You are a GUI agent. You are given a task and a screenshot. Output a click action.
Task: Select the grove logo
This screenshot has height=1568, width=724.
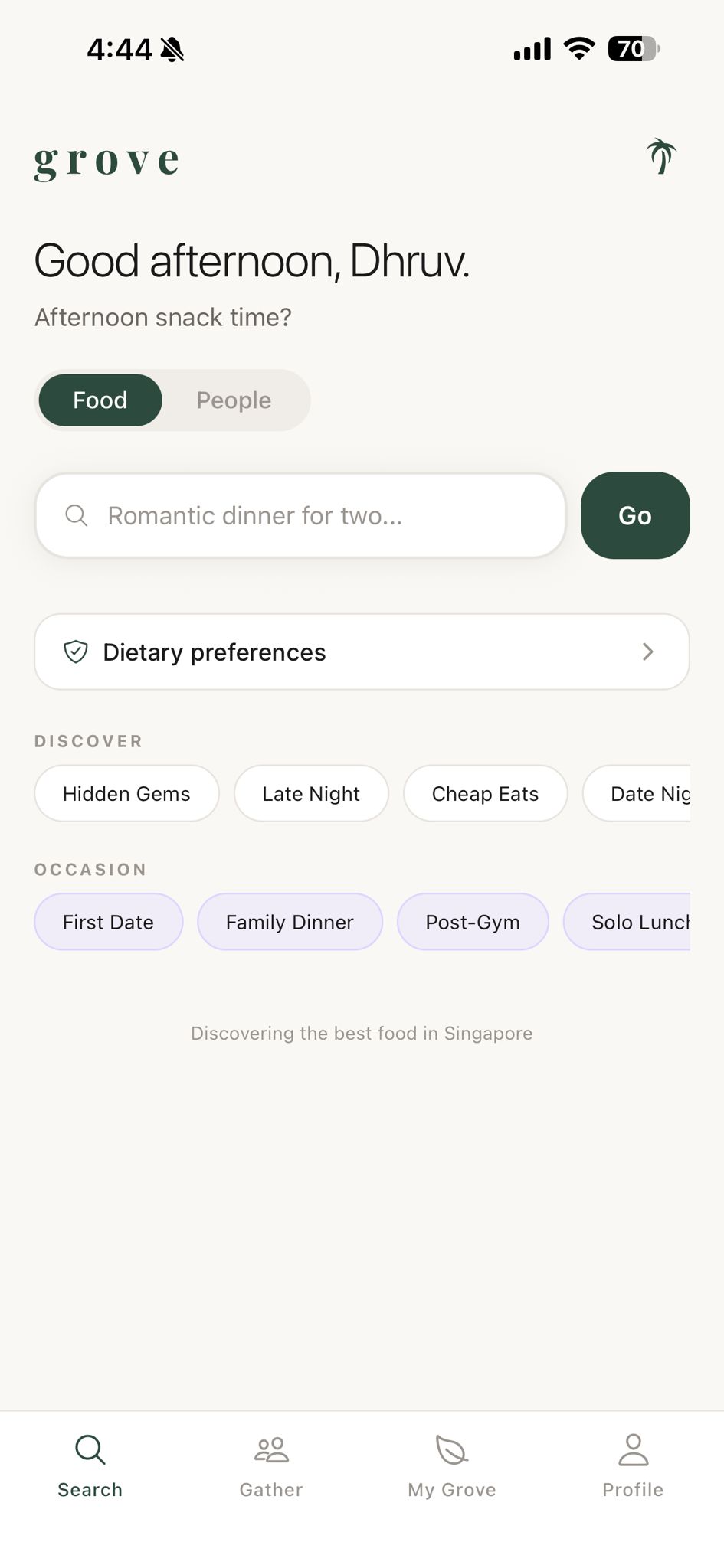tap(106, 160)
